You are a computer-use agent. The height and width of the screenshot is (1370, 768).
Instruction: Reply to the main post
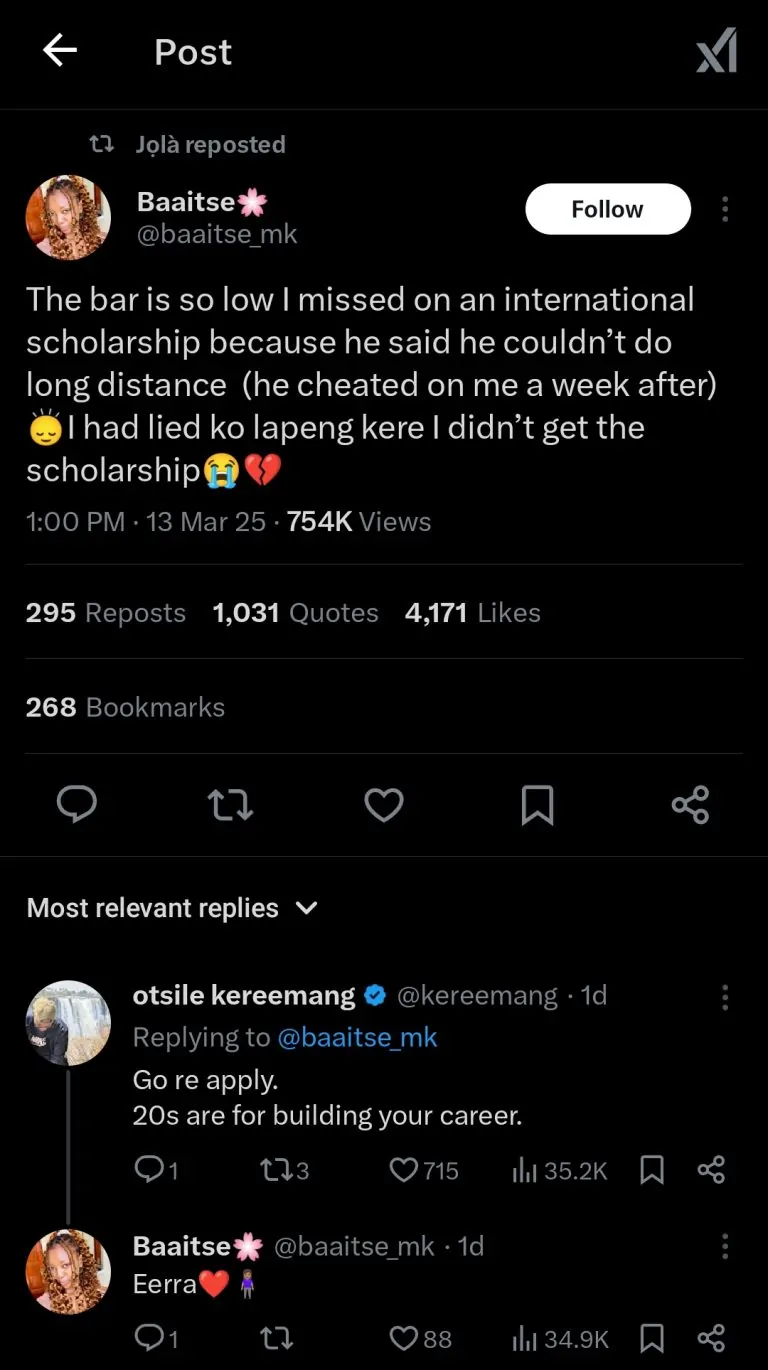pyautogui.click(x=77, y=804)
